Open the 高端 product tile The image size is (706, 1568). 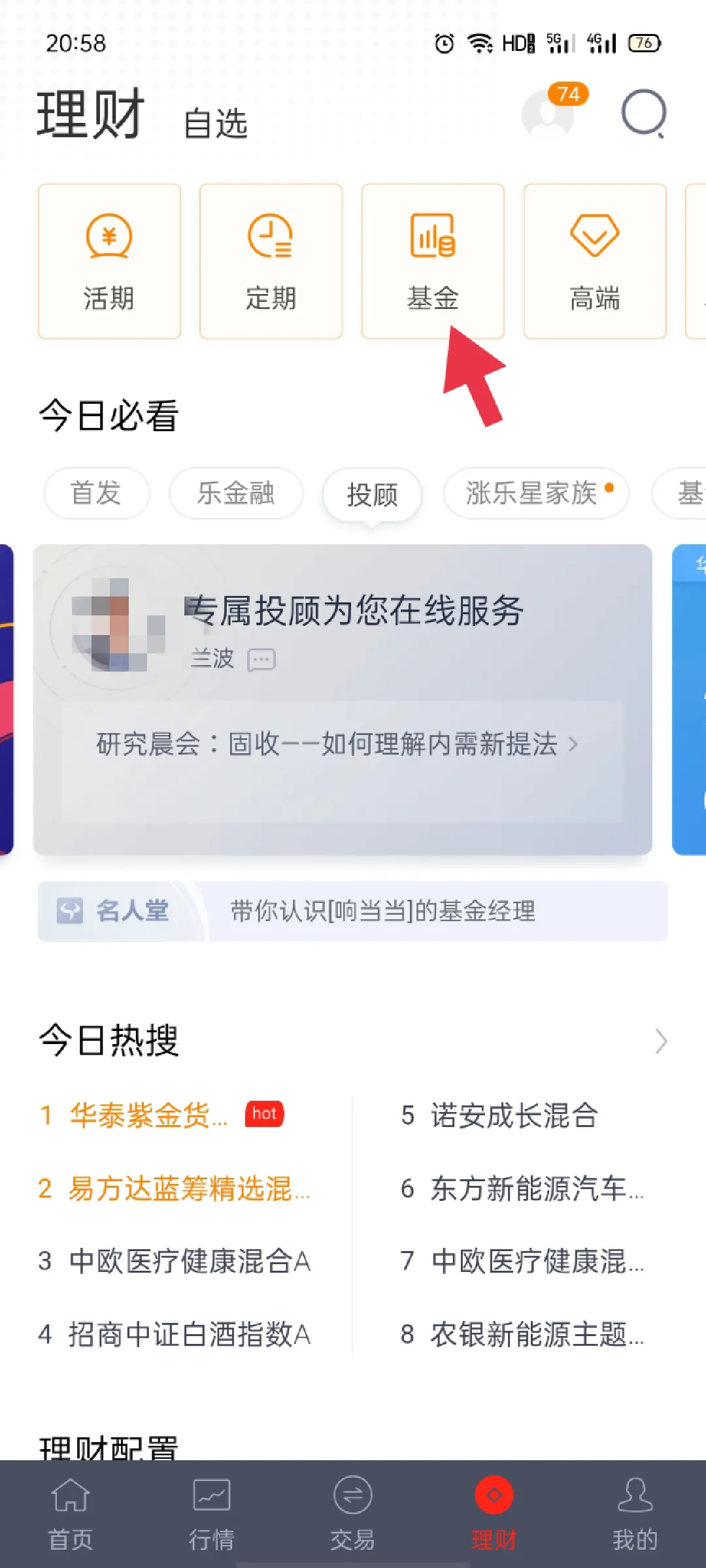click(x=595, y=261)
